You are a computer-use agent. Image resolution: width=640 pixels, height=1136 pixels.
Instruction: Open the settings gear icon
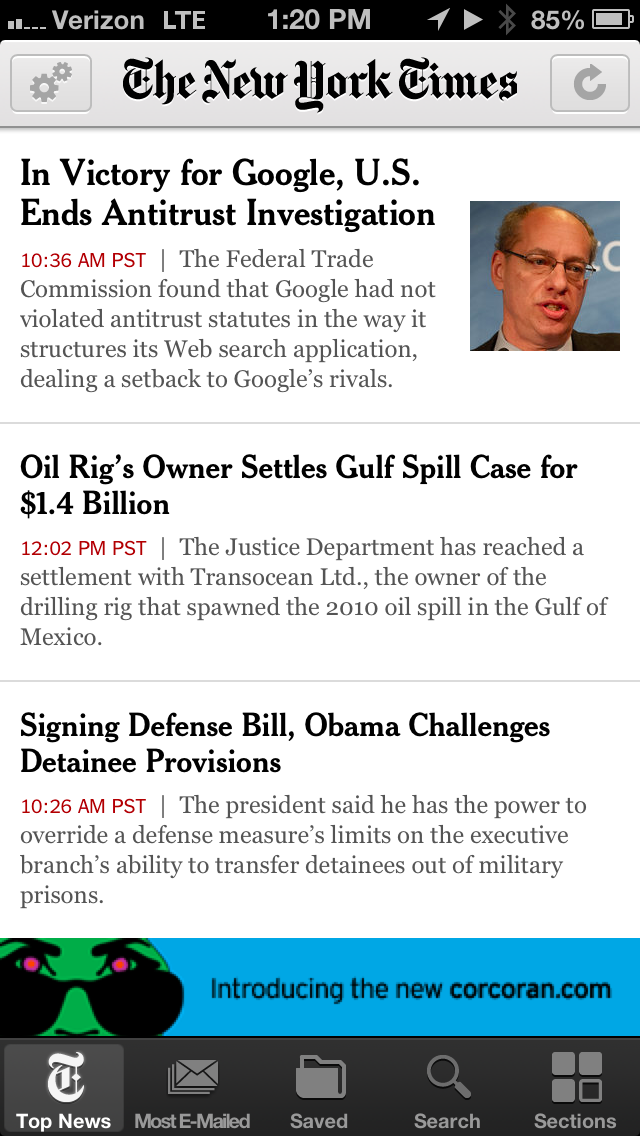point(50,84)
